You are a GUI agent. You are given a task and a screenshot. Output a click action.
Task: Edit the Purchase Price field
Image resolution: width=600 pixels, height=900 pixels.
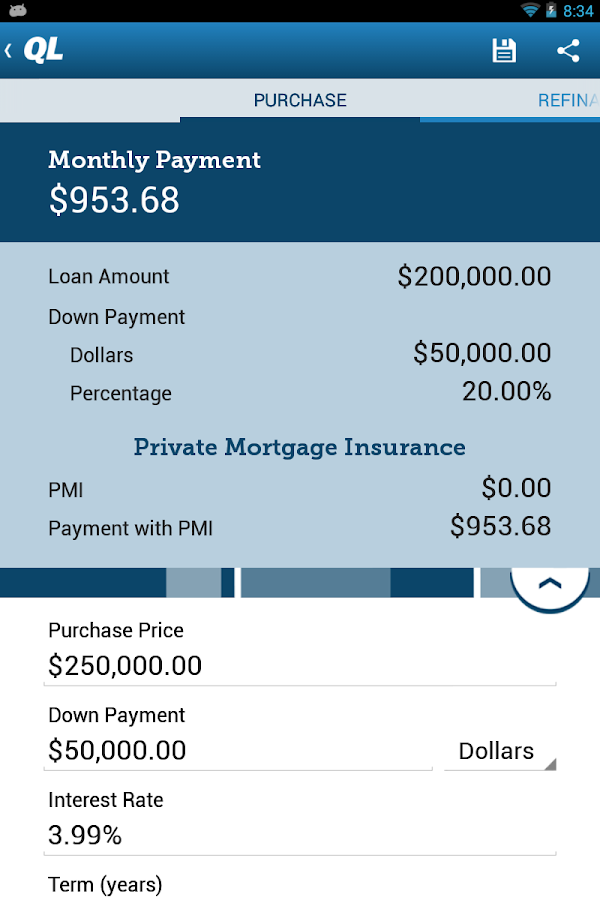point(299,666)
